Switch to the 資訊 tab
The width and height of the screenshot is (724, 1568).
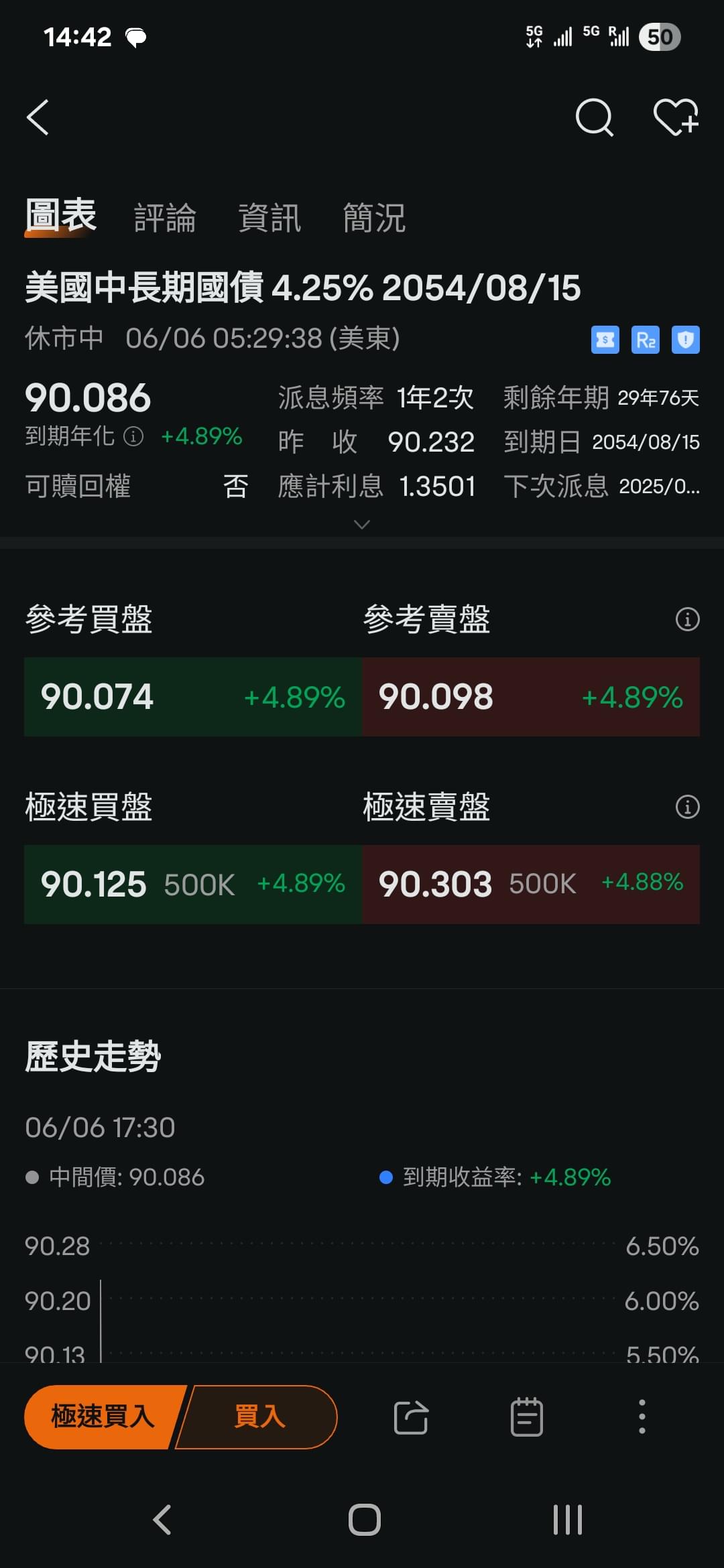269,218
